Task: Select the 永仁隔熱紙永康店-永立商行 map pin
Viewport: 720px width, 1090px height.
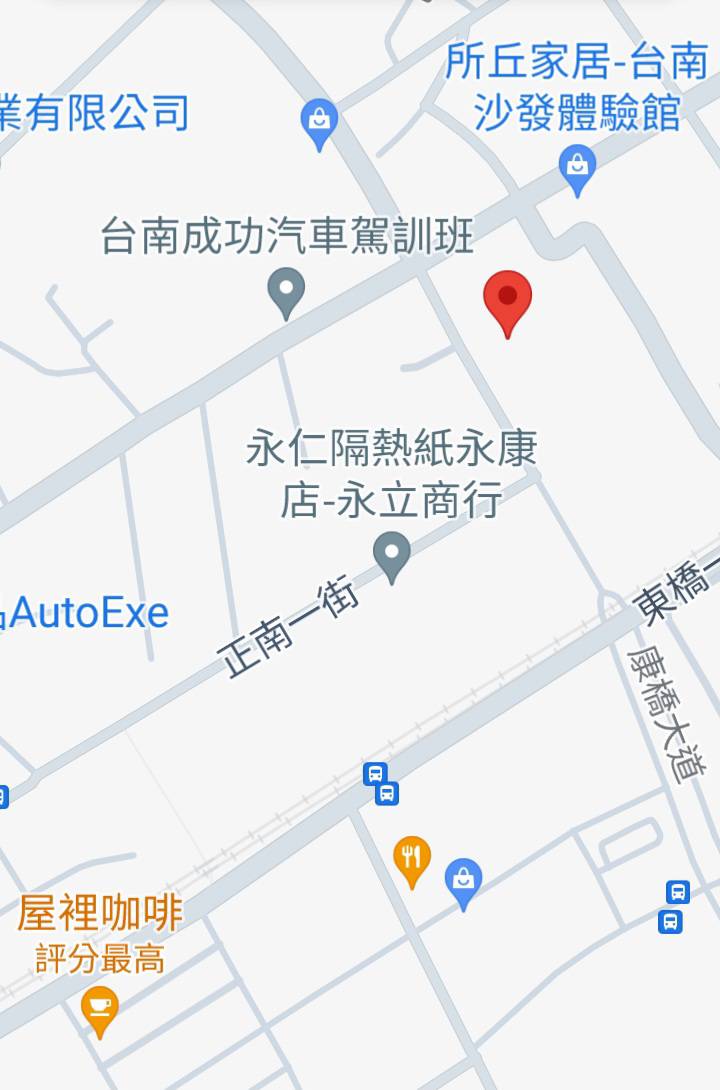Action: [391, 554]
